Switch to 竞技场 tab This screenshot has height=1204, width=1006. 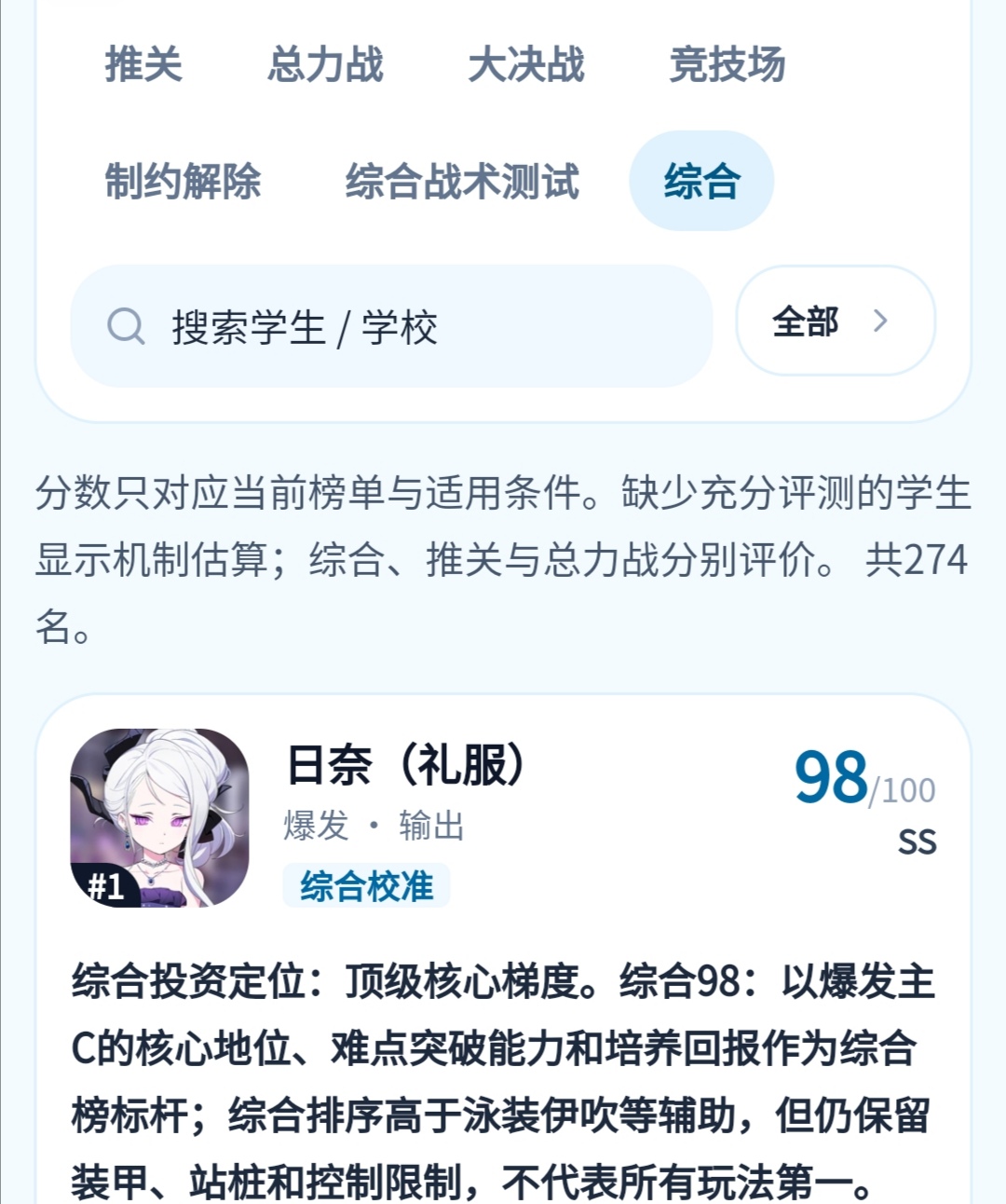tap(727, 64)
